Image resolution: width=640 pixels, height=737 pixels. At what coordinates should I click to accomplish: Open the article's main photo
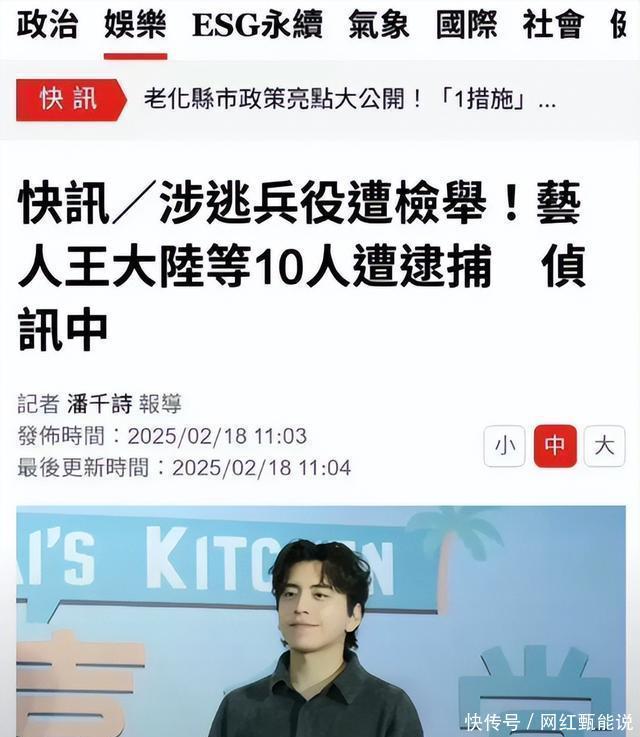pyautogui.click(x=321, y=621)
